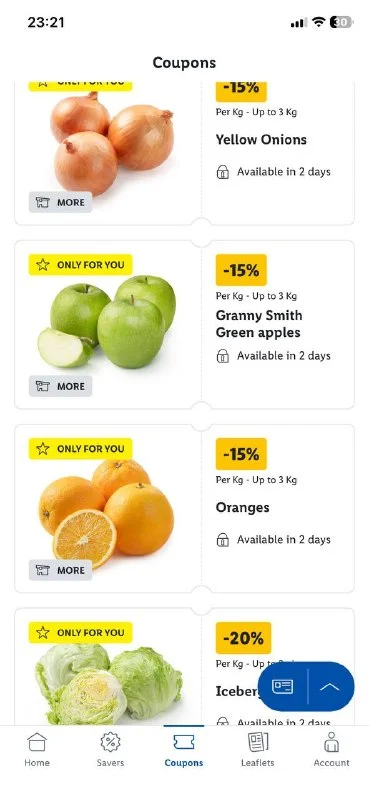Viewport: 369px width, 800px height.
Task: Show the loyalty card from floating button
Action: [x=283, y=687]
